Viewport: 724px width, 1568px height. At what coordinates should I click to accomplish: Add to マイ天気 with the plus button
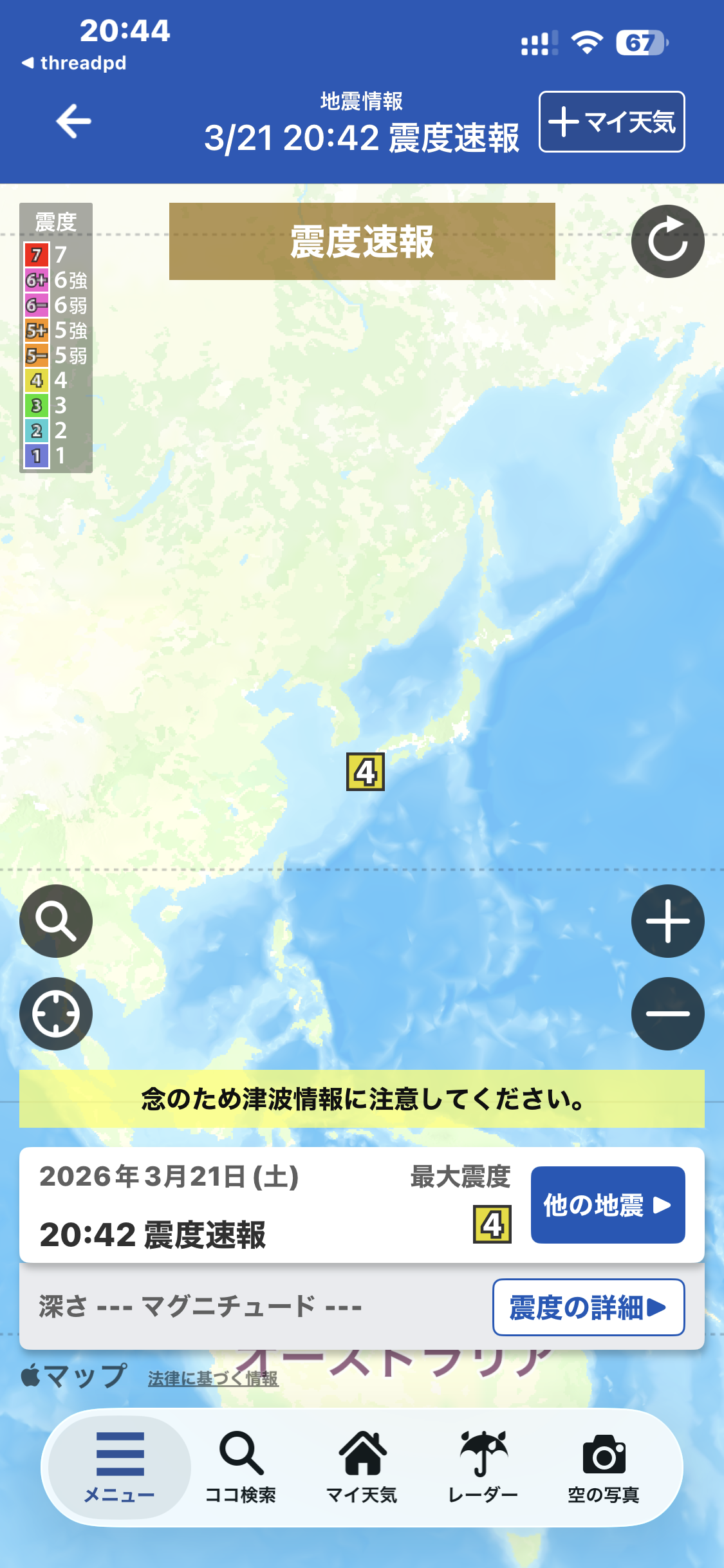click(611, 122)
